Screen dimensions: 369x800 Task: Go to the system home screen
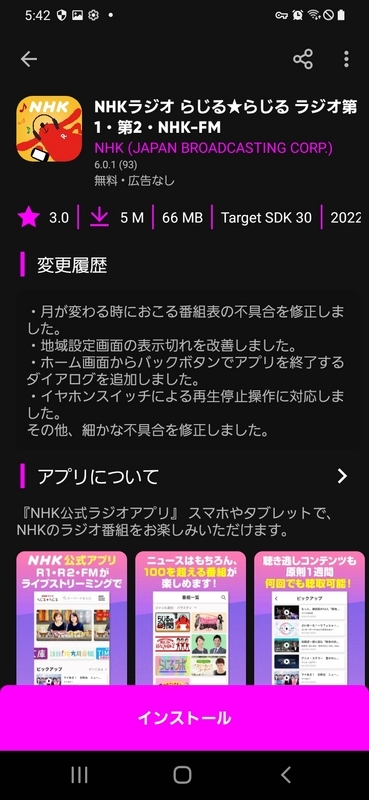182,774
